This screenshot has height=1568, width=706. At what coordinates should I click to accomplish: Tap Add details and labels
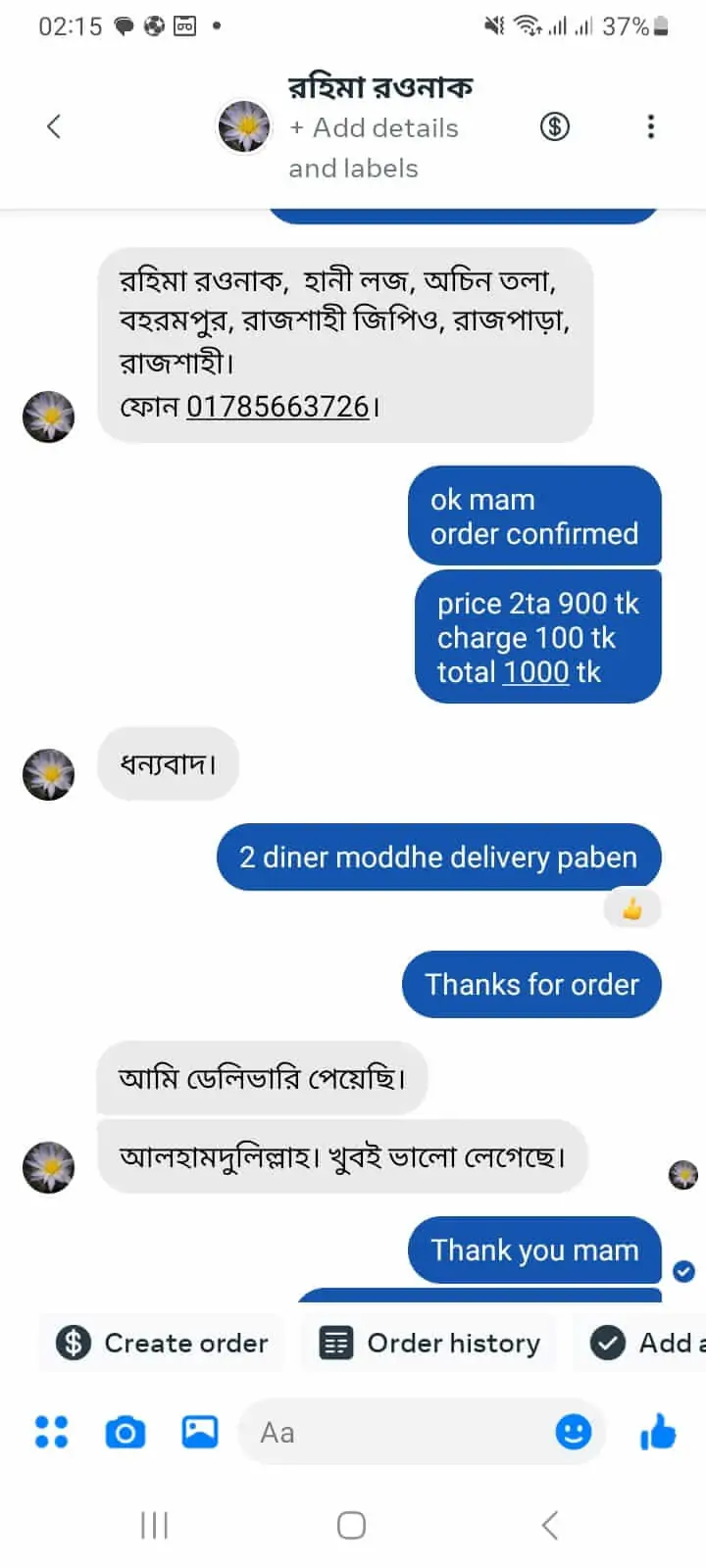[374, 148]
